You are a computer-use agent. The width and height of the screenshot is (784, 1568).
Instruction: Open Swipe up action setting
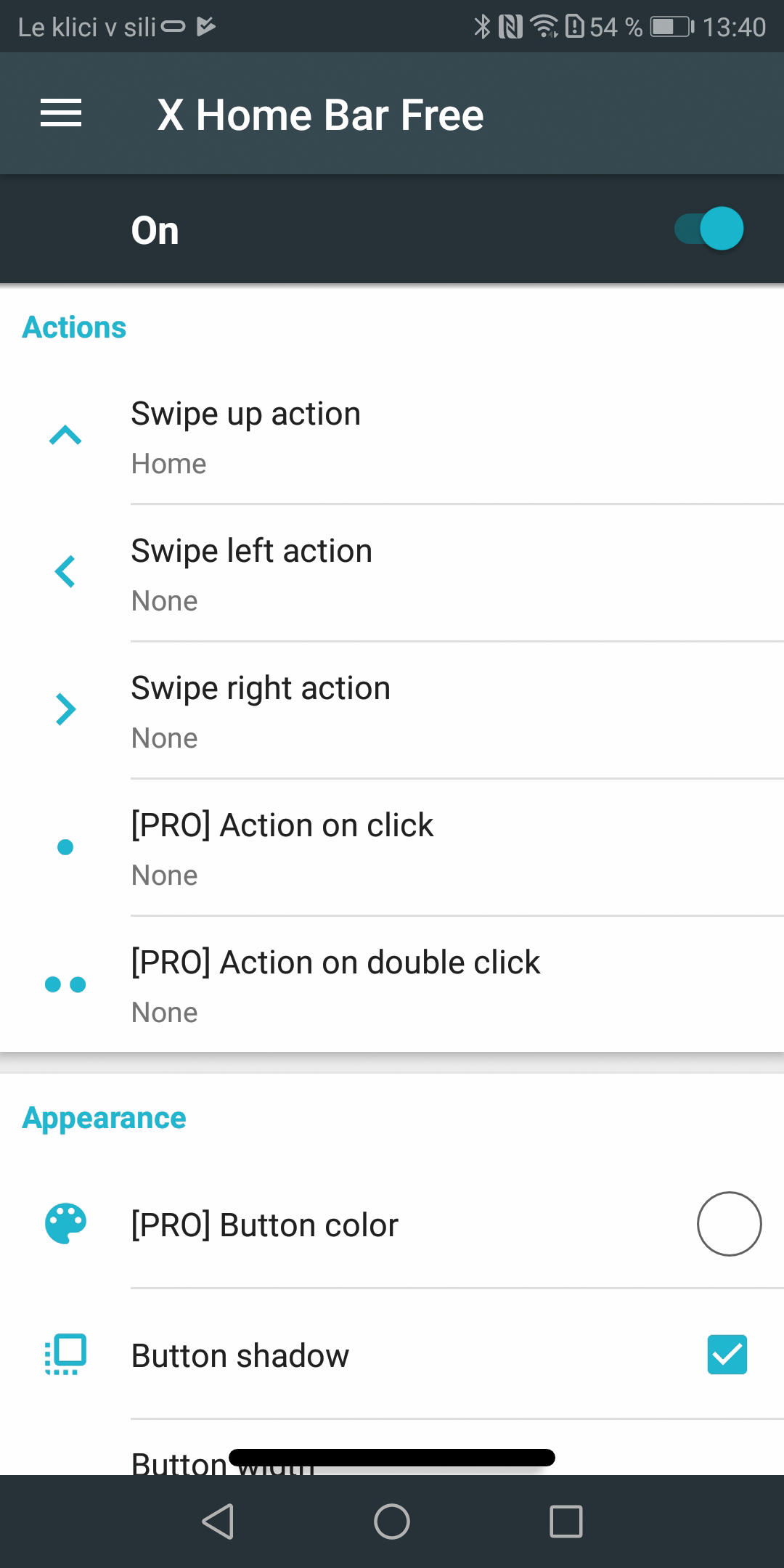(392, 436)
